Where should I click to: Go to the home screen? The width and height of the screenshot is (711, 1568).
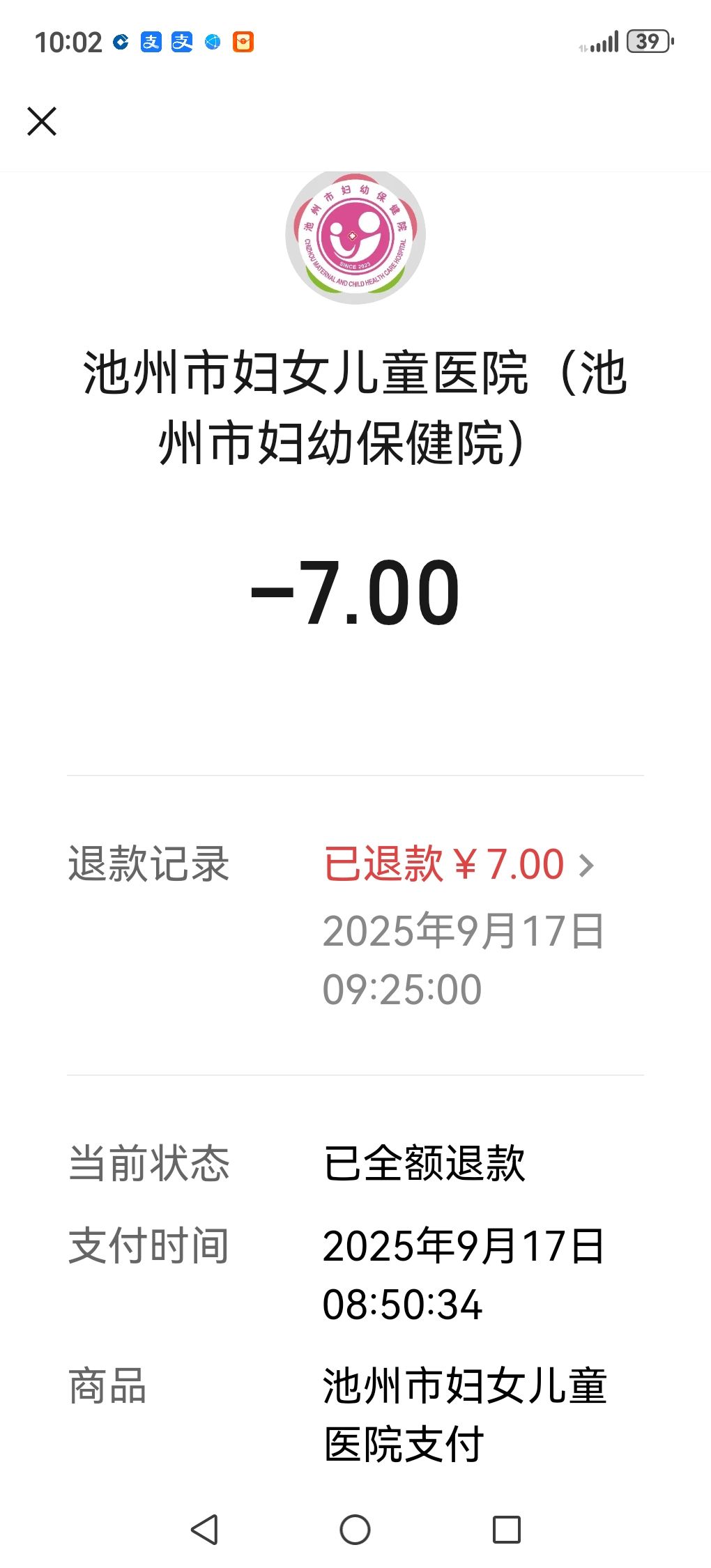(x=355, y=1530)
